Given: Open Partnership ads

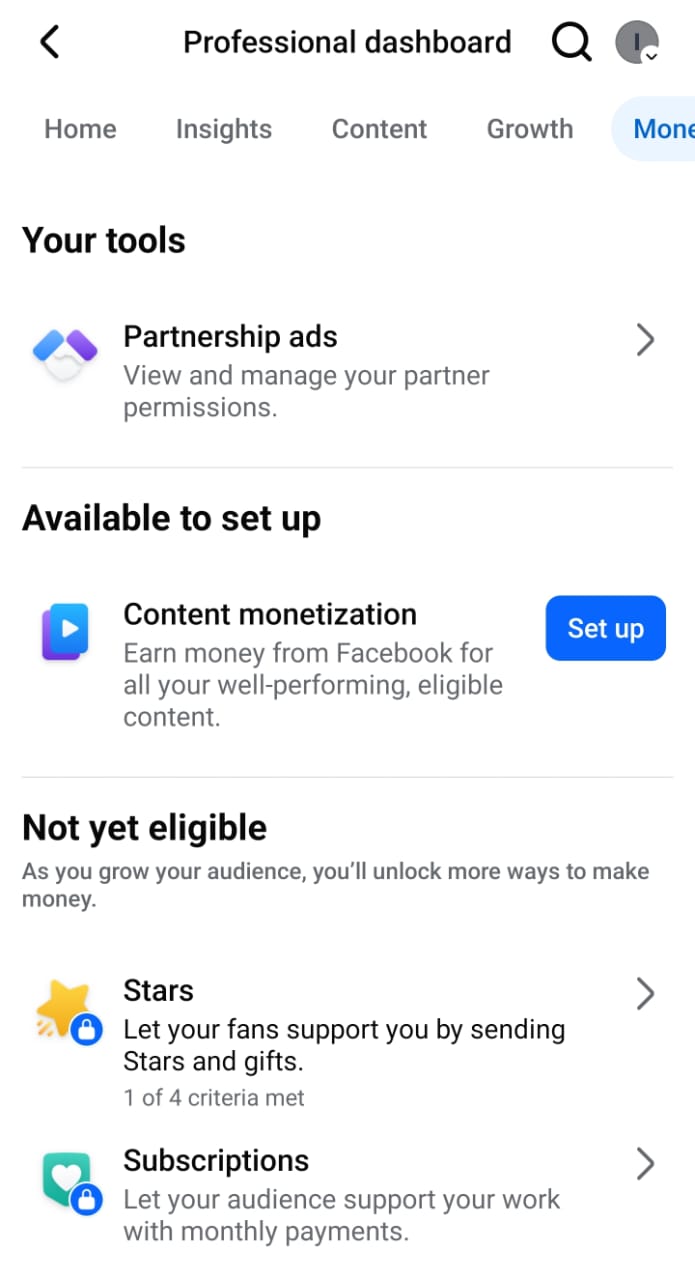Looking at the screenshot, I should (347, 370).
